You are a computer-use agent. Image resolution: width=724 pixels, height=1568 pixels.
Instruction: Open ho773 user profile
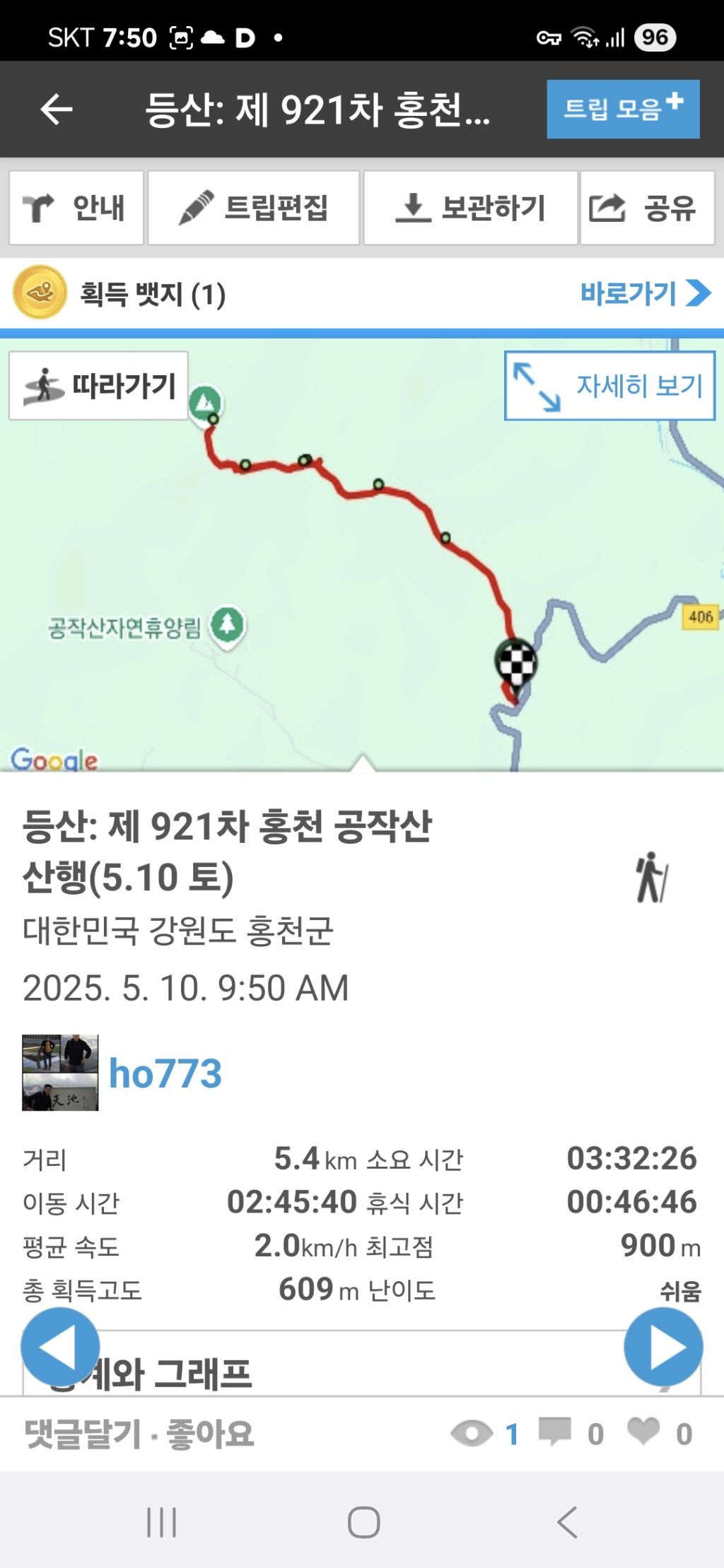point(165,1073)
